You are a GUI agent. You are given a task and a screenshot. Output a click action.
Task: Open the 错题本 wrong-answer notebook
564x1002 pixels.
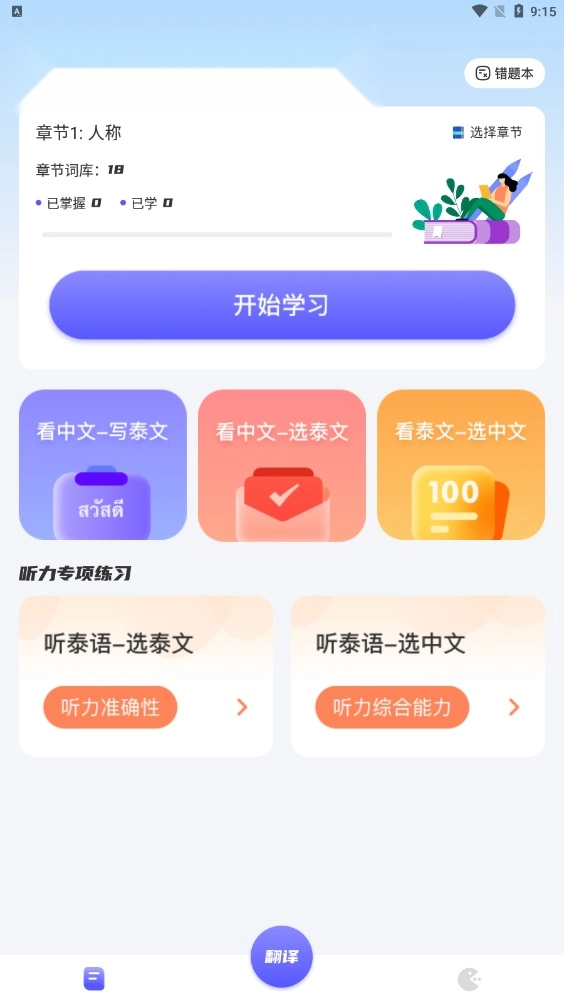click(x=504, y=73)
